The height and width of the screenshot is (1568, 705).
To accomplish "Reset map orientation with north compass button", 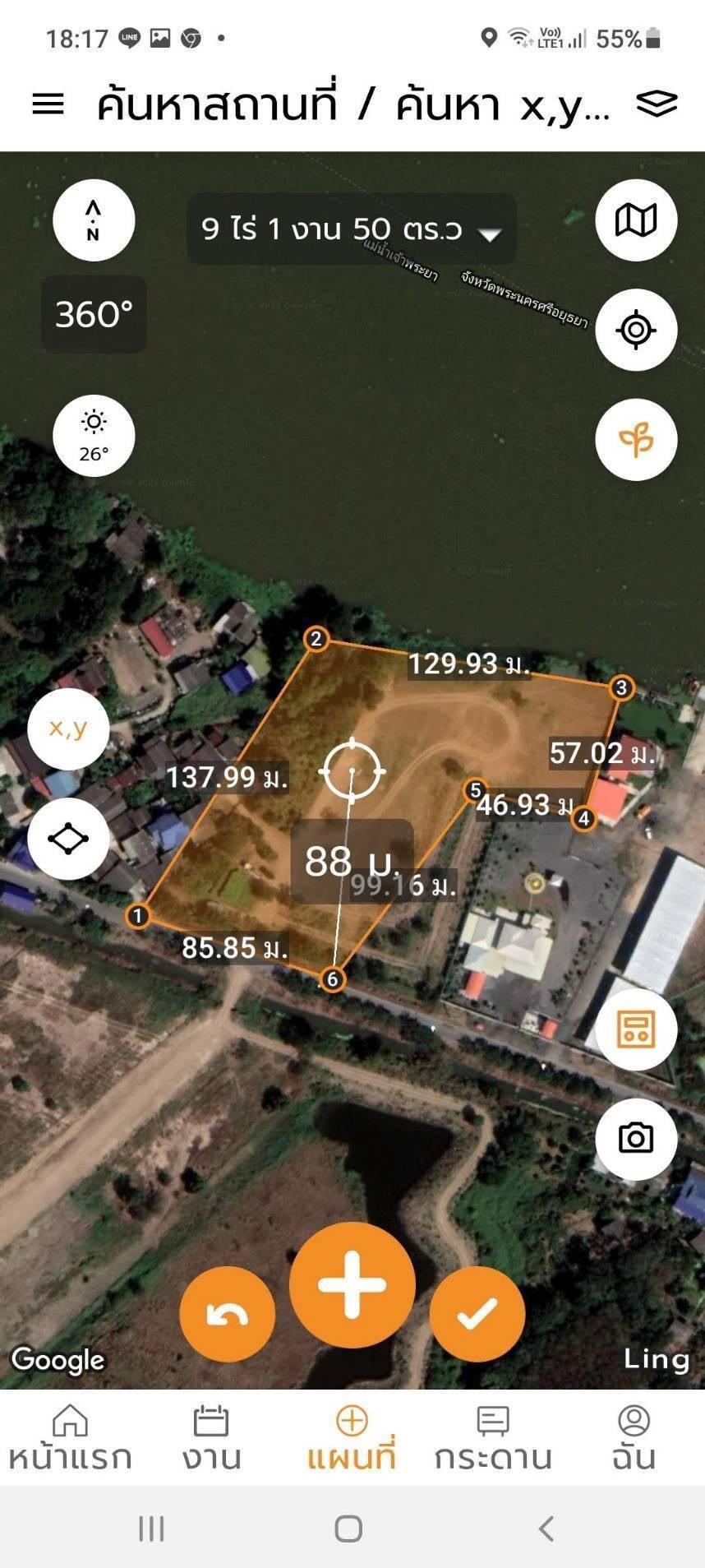I will pos(94,220).
